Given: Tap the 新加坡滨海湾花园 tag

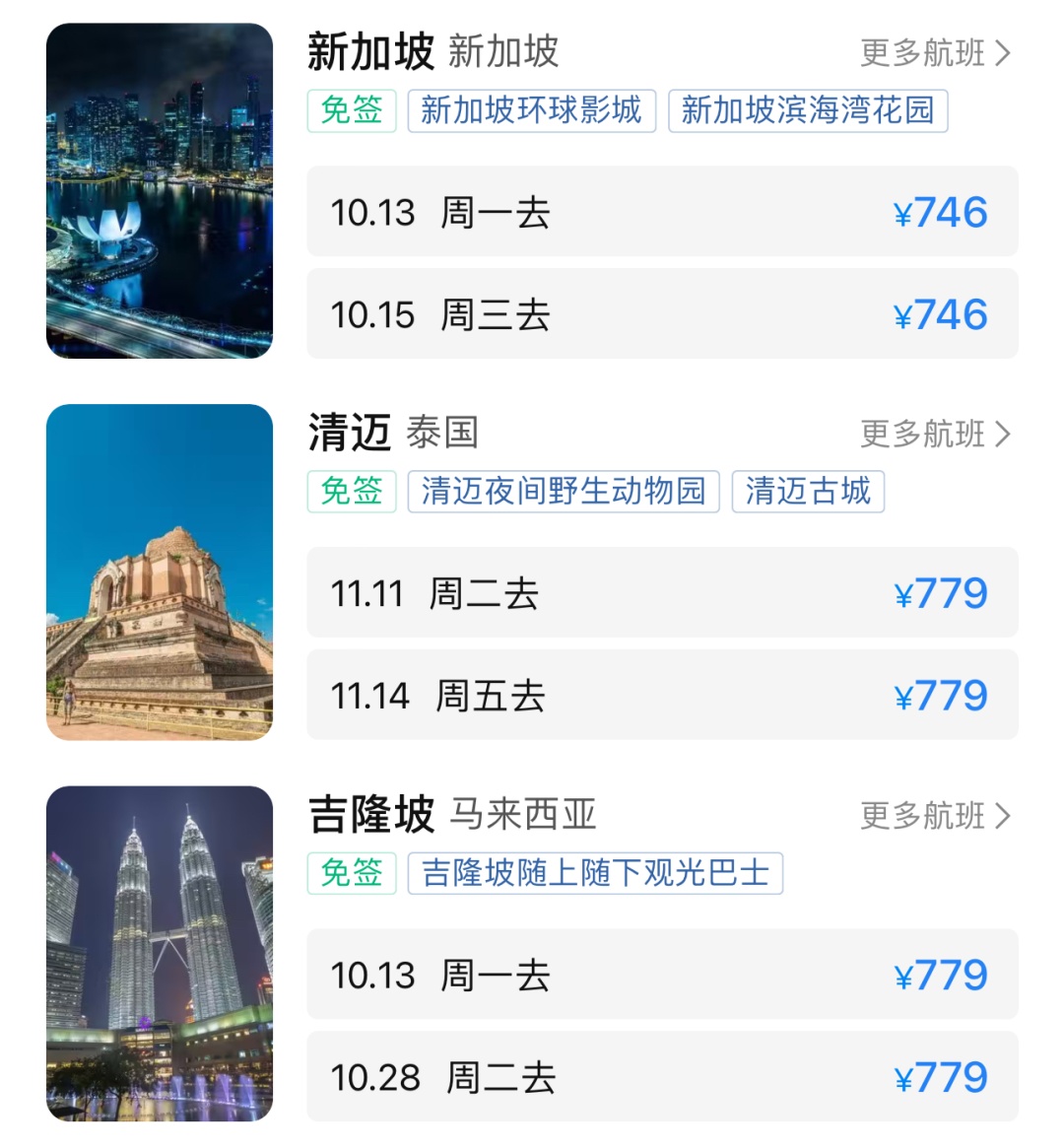Looking at the screenshot, I should (808, 110).
